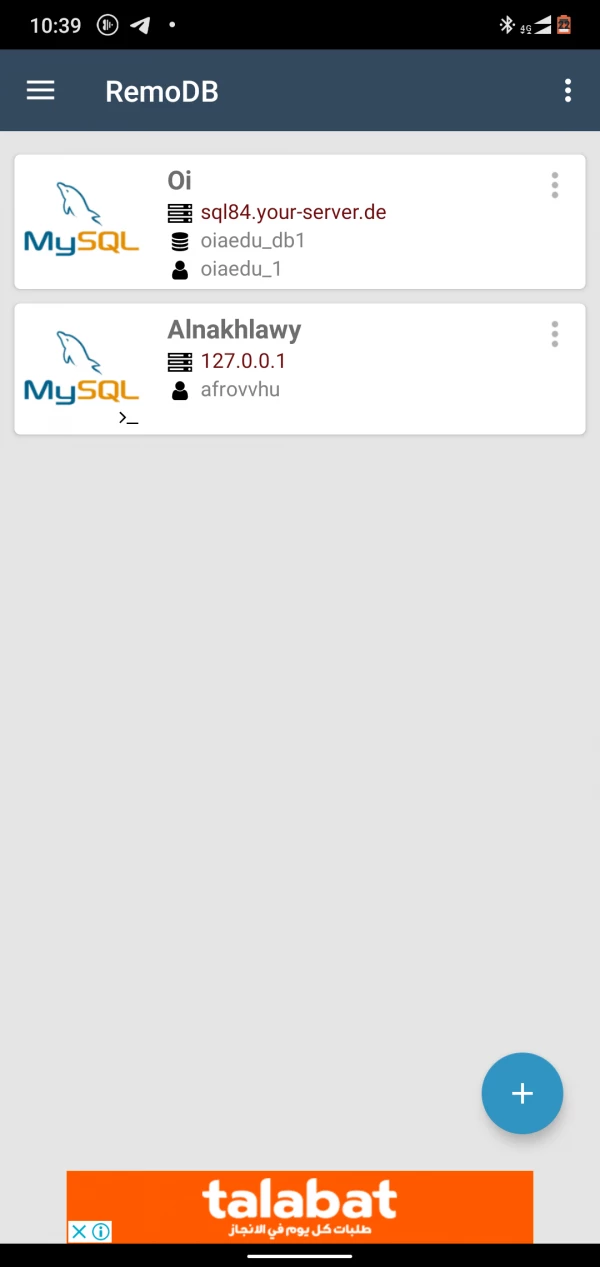The width and height of the screenshot is (600, 1267).
Task: Open the hamburger drawer menu
Action: 40,91
